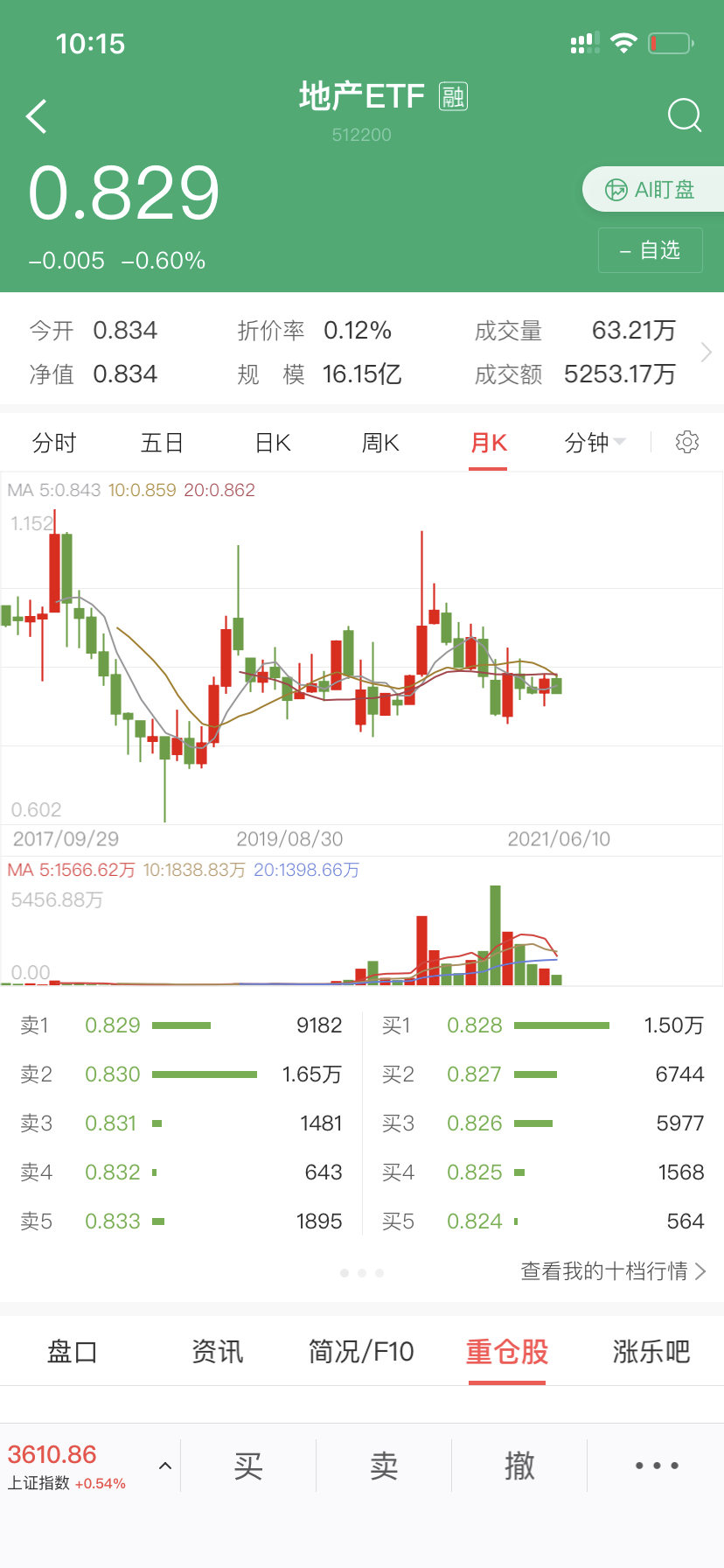This screenshot has height=1568, width=724.
Task: Select the 周K chart tab
Action: (x=380, y=443)
